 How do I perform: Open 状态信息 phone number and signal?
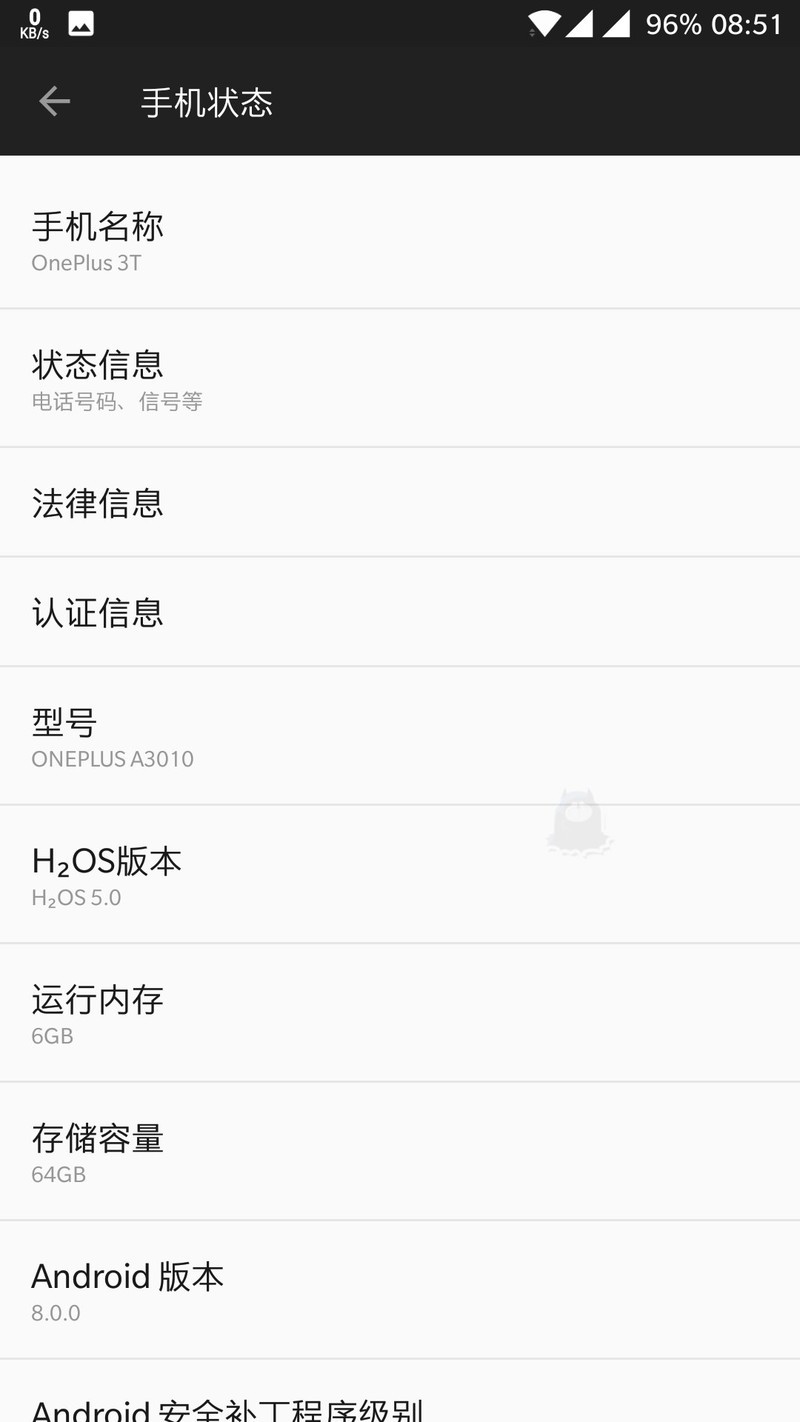400,379
